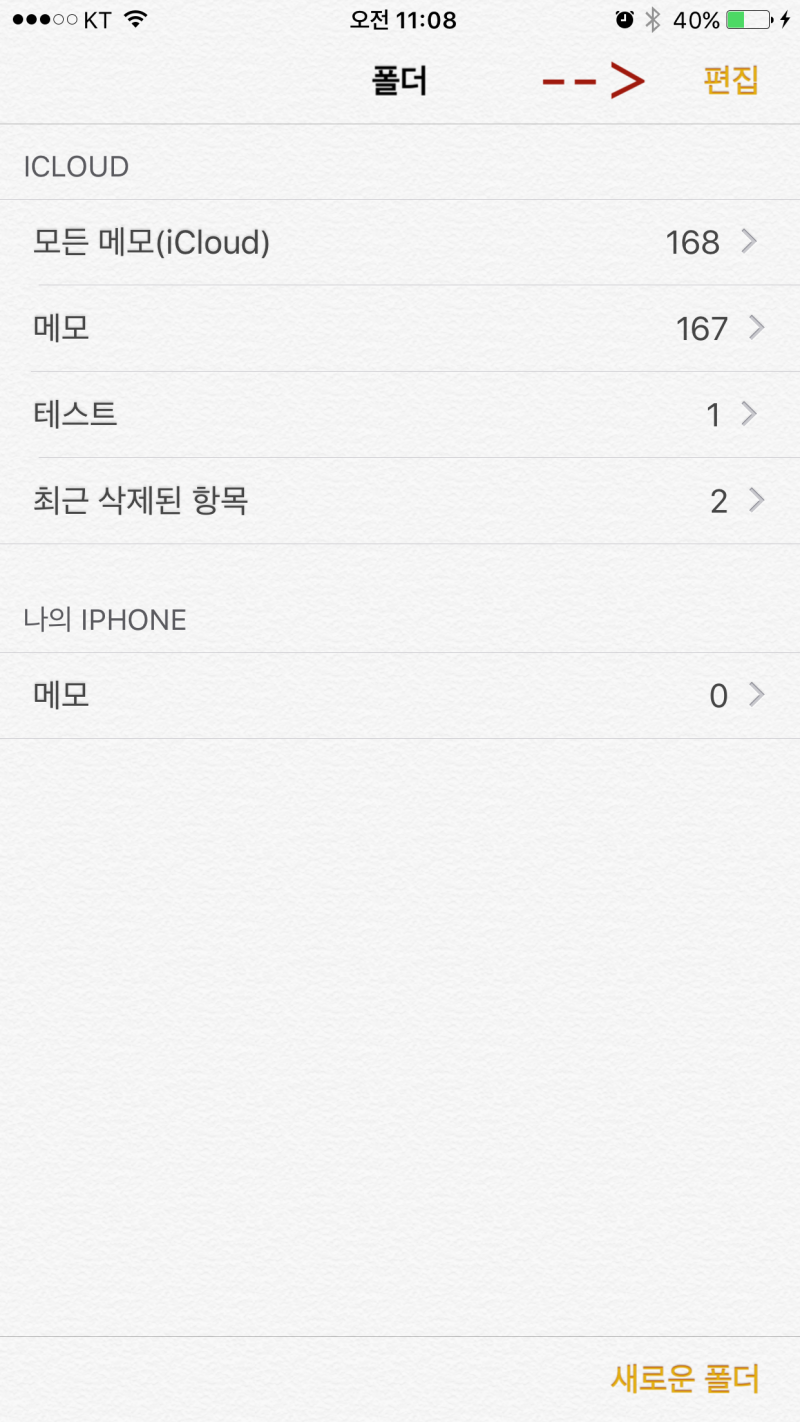The height and width of the screenshot is (1422, 800).
Task: Create a folder with 새로운 폴더
Action: click(685, 1379)
